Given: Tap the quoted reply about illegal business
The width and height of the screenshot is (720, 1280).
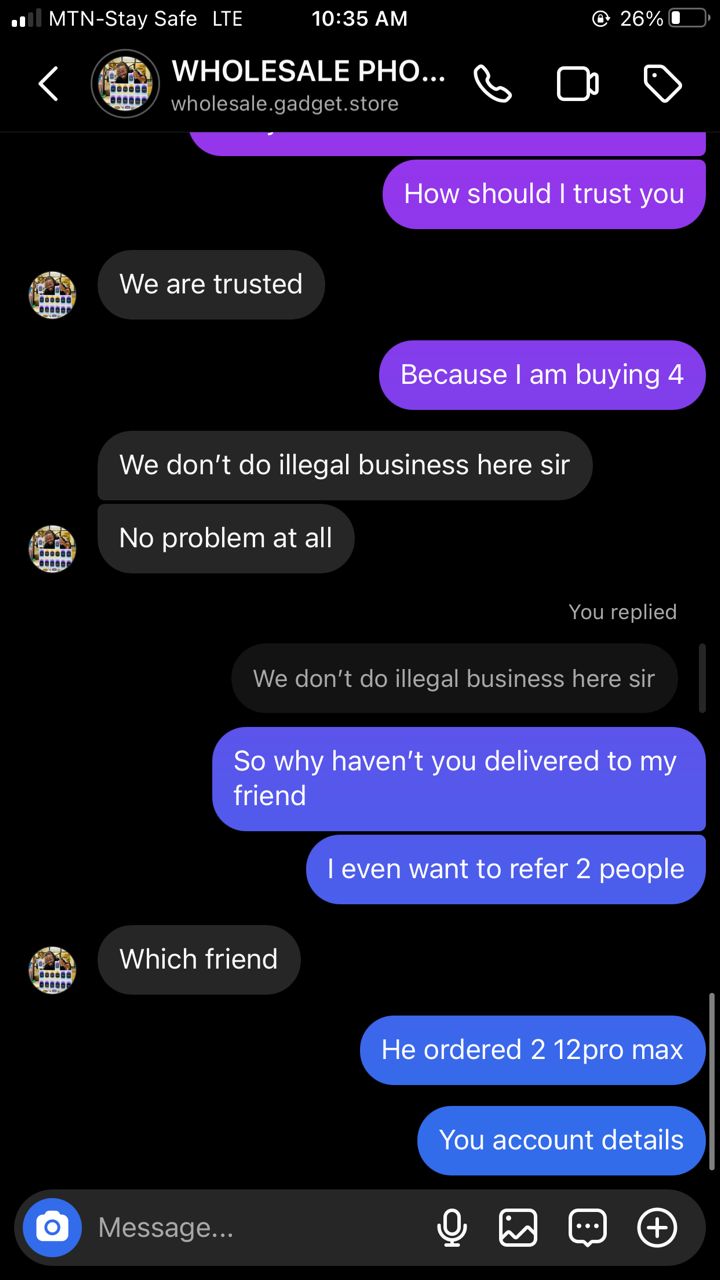Looking at the screenshot, I should coord(454,678).
